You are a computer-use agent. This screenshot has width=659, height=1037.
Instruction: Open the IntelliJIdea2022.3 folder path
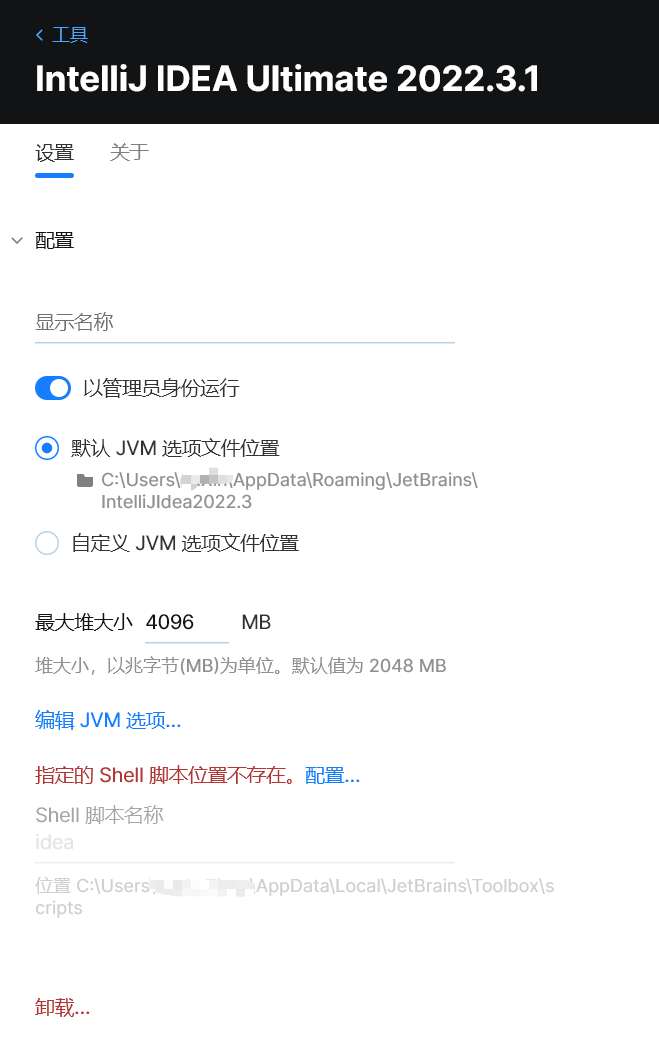click(288, 490)
